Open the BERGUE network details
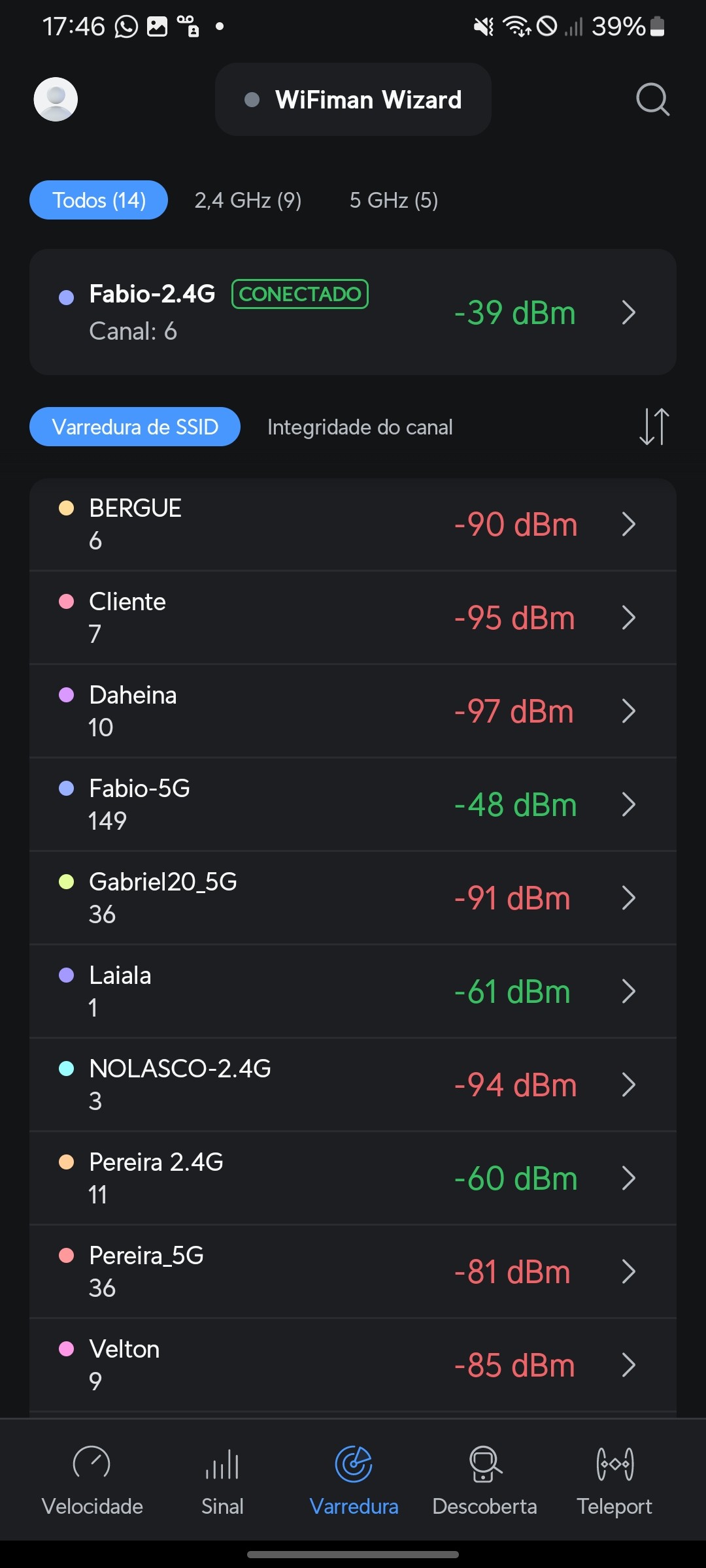Image resolution: width=706 pixels, height=1568 pixels. tap(353, 525)
